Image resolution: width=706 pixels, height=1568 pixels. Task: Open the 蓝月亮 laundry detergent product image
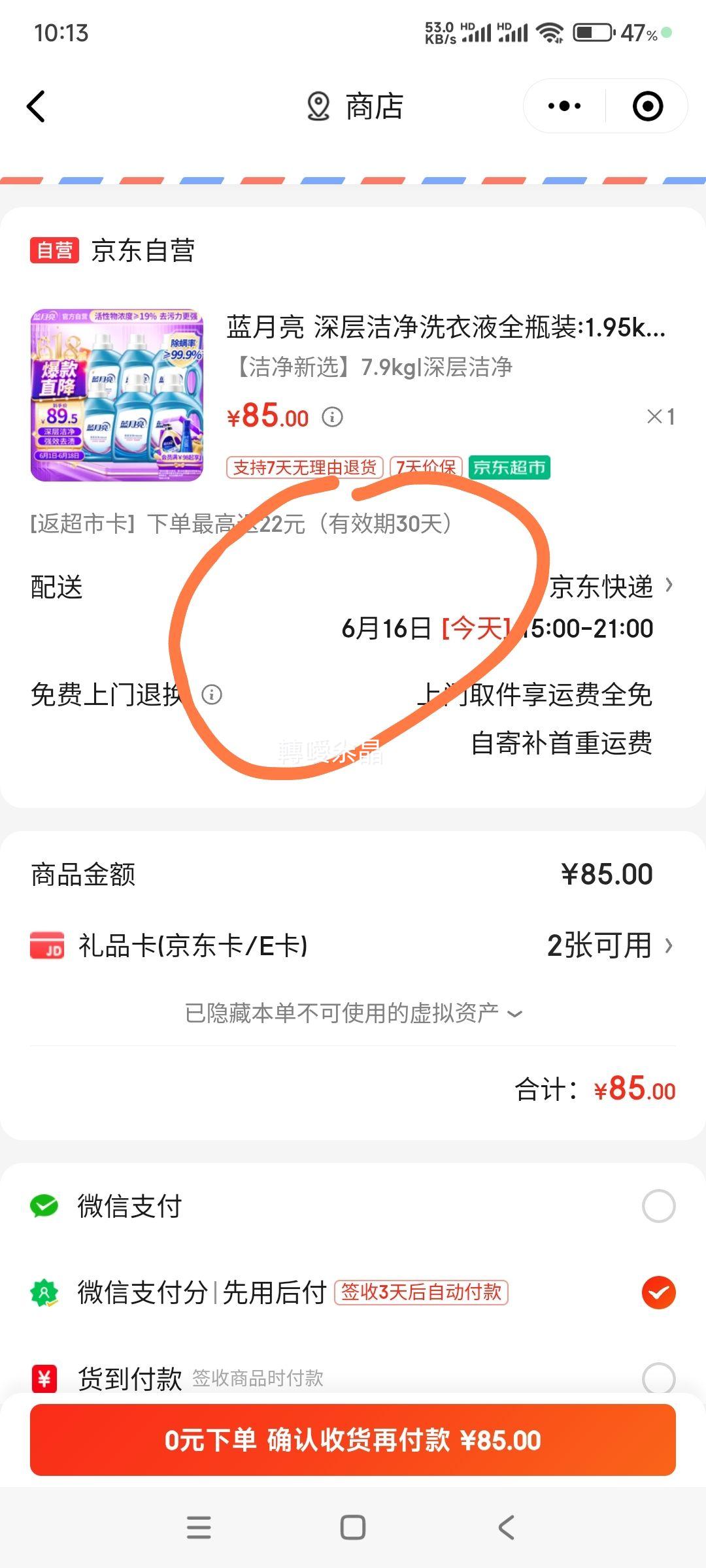[117, 395]
